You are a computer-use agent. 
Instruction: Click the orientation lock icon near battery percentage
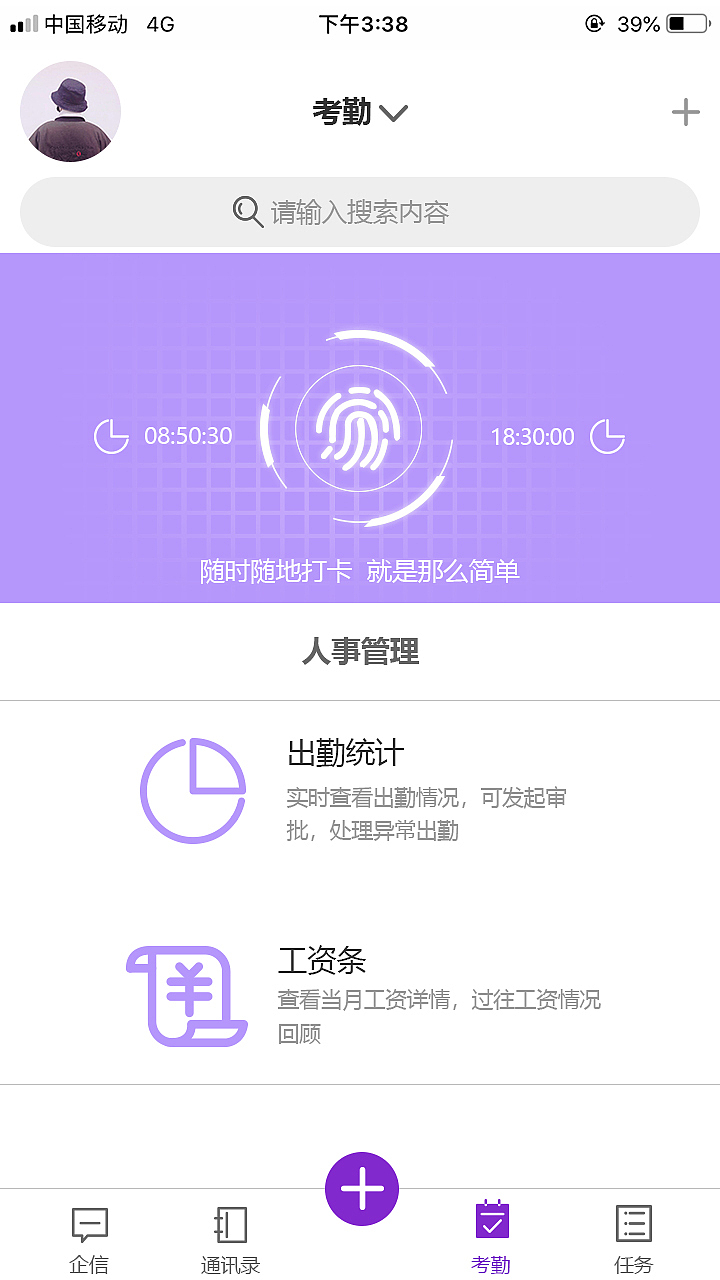click(x=595, y=23)
